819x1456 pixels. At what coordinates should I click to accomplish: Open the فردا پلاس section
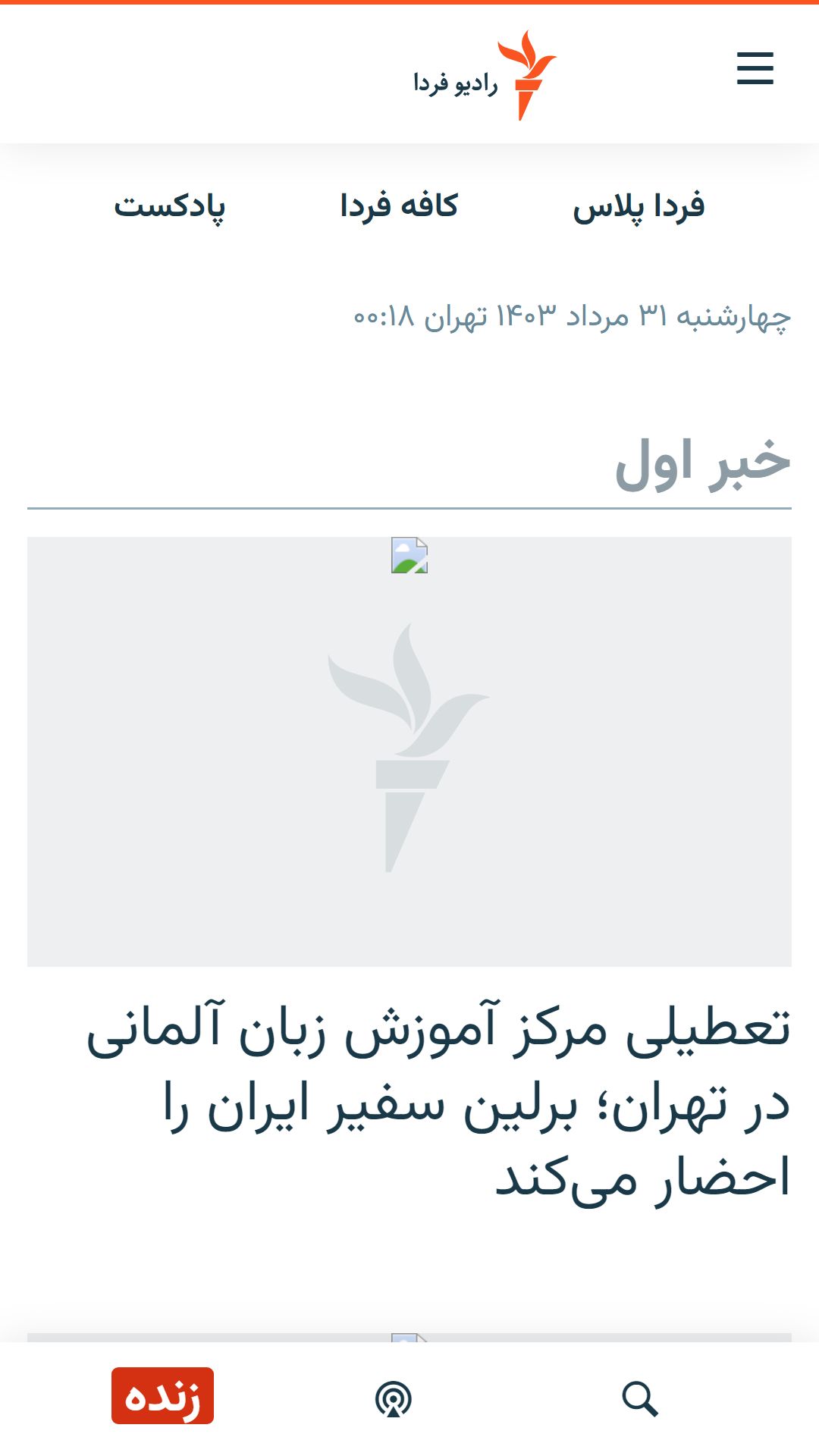tap(639, 206)
